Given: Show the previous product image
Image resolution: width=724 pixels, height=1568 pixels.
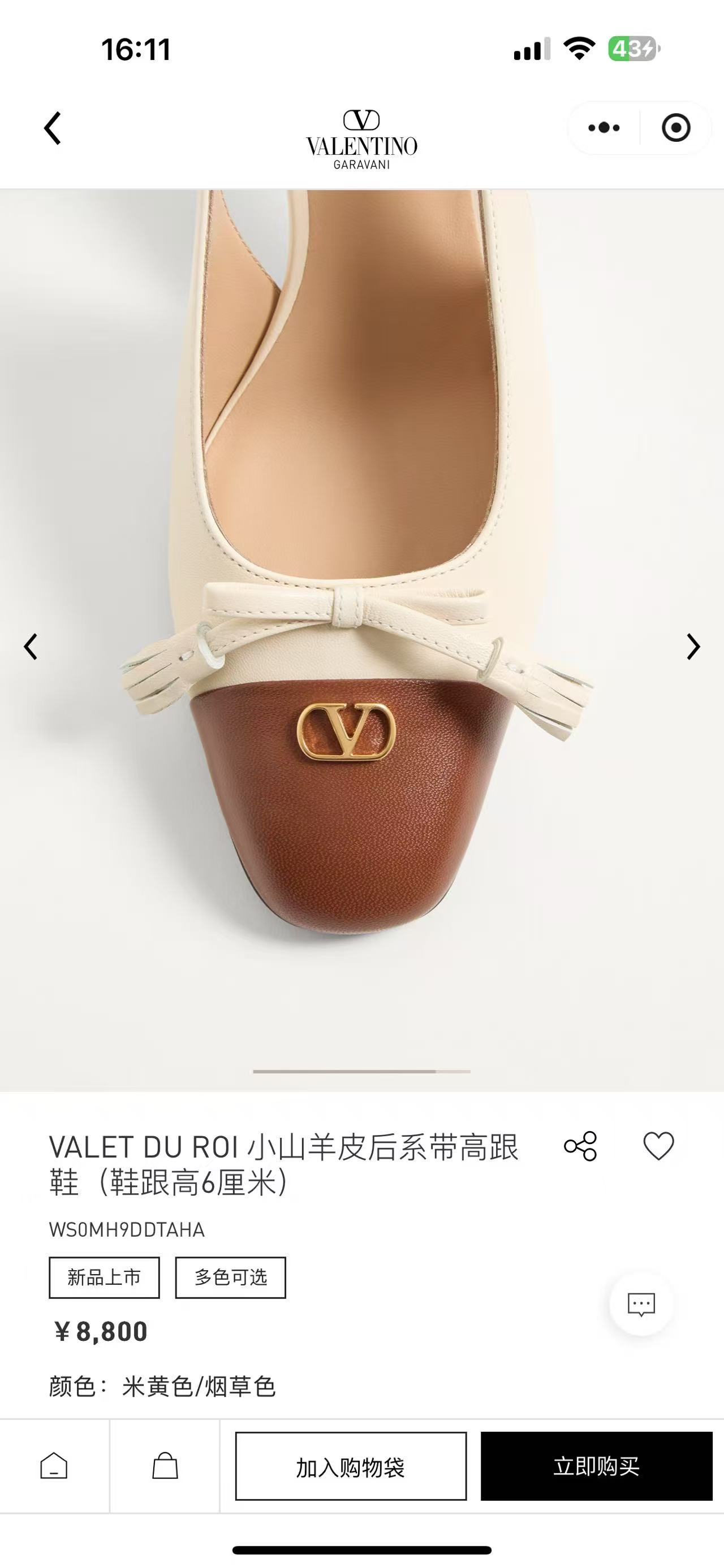Looking at the screenshot, I should [x=31, y=647].
